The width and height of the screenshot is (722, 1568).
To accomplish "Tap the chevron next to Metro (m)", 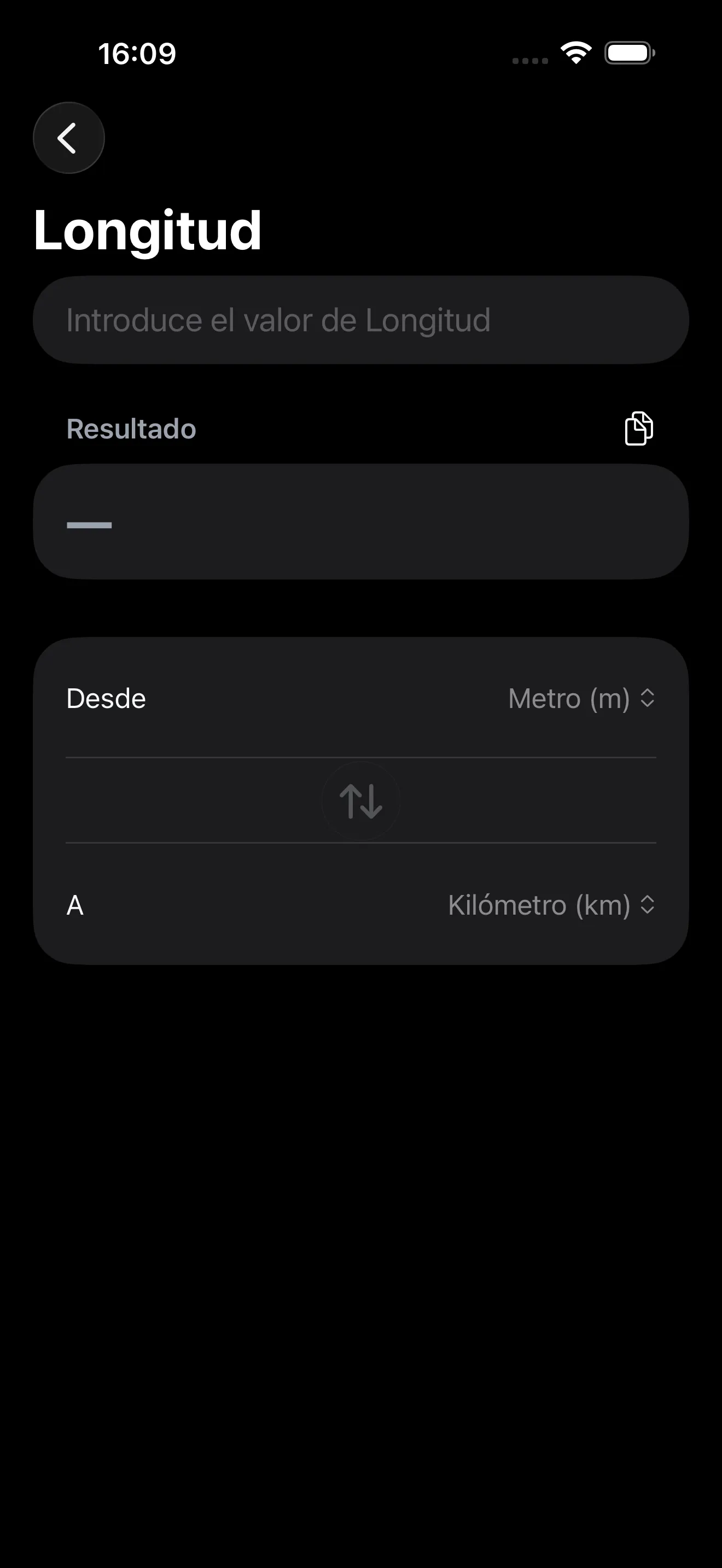I will click(x=648, y=698).
